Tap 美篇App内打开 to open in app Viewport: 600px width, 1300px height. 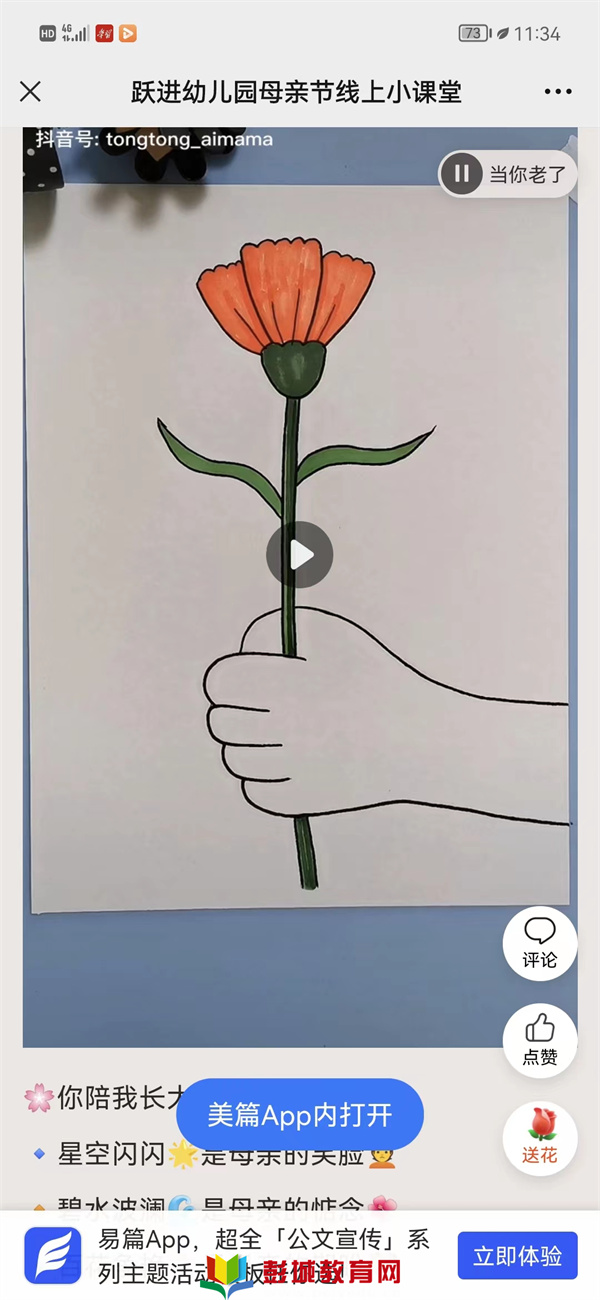pos(300,1115)
